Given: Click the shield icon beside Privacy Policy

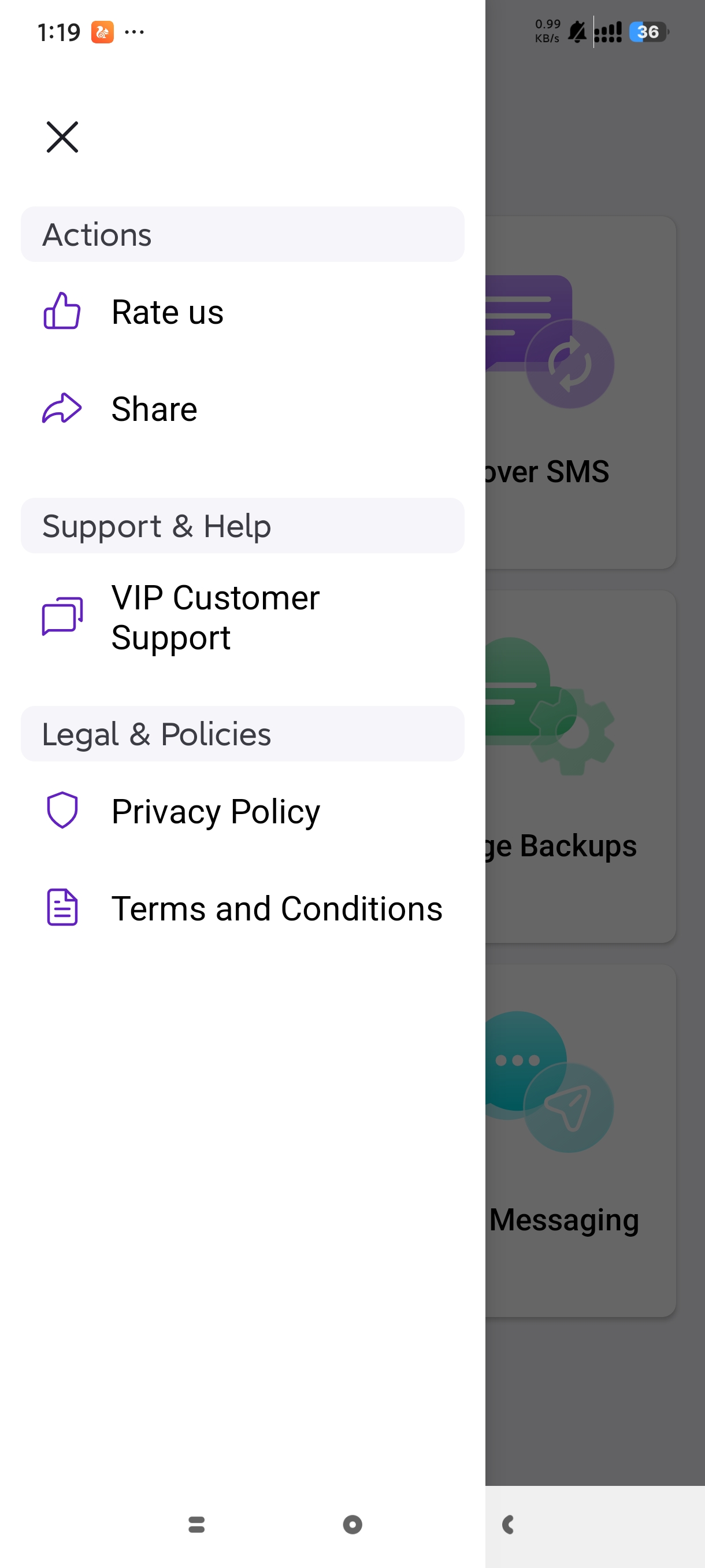Looking at the screenshot, I should (x=62, y=810).
